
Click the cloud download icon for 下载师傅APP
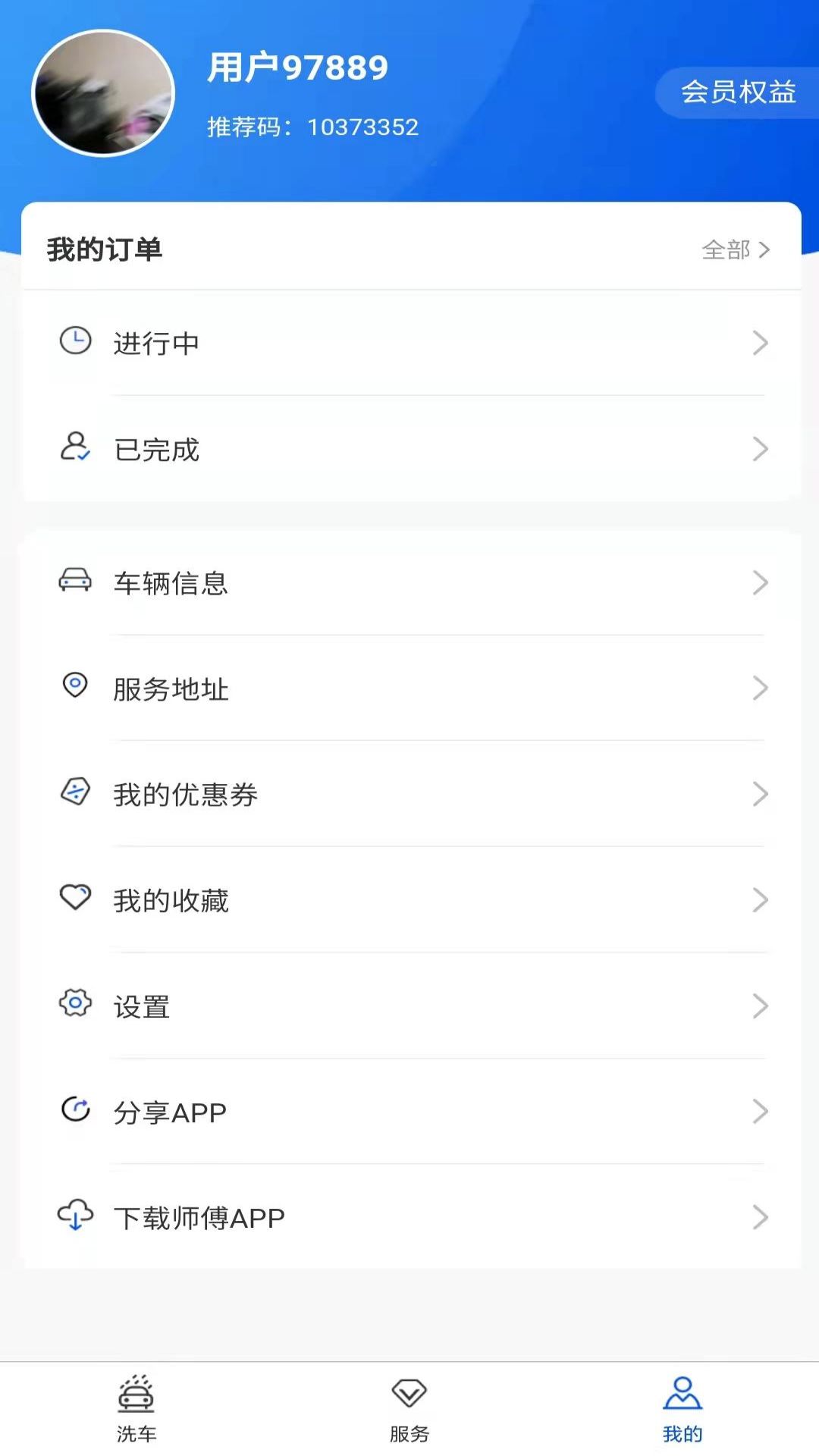tap(74, 1217)
